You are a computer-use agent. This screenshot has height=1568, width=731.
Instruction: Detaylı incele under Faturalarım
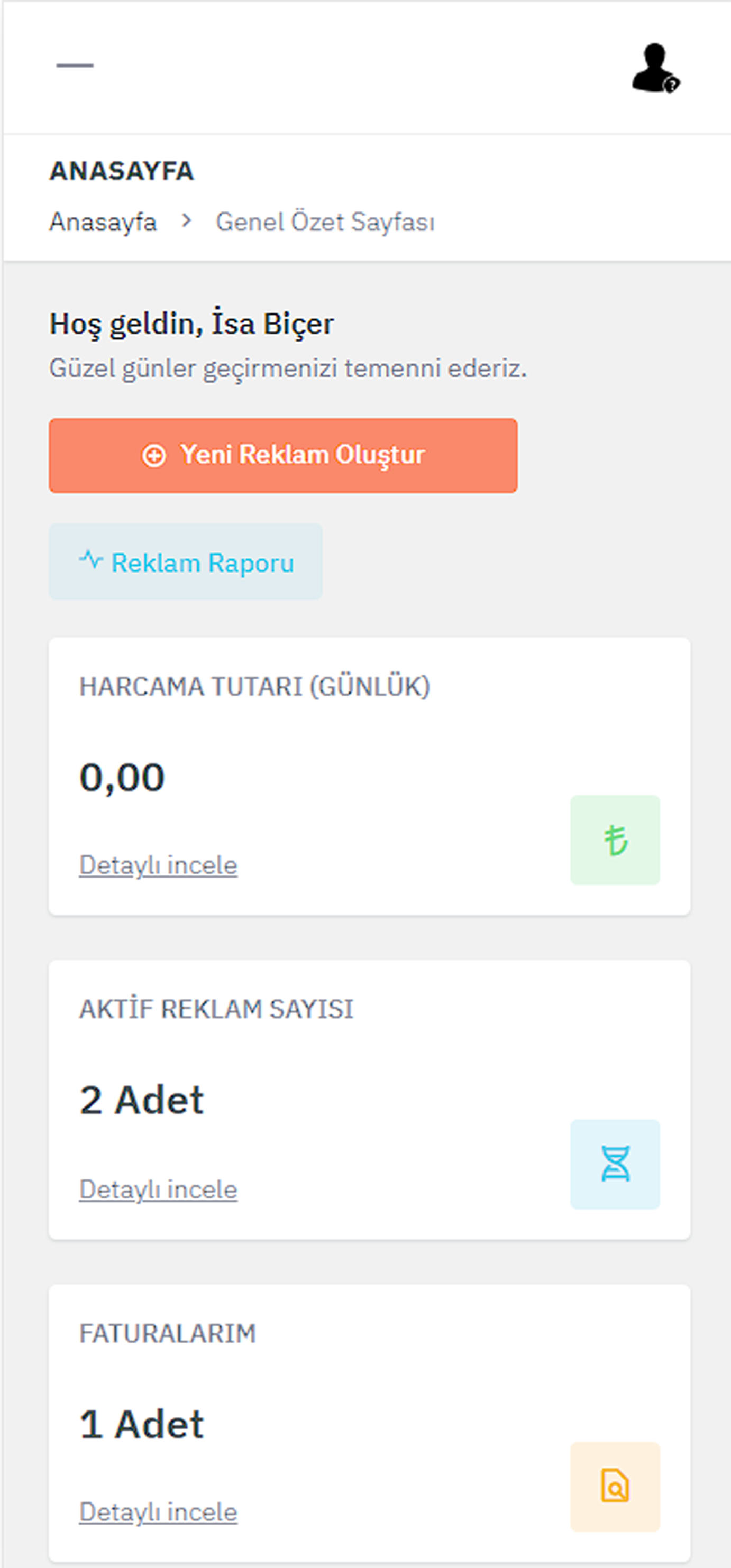(x=158, y=1511)
